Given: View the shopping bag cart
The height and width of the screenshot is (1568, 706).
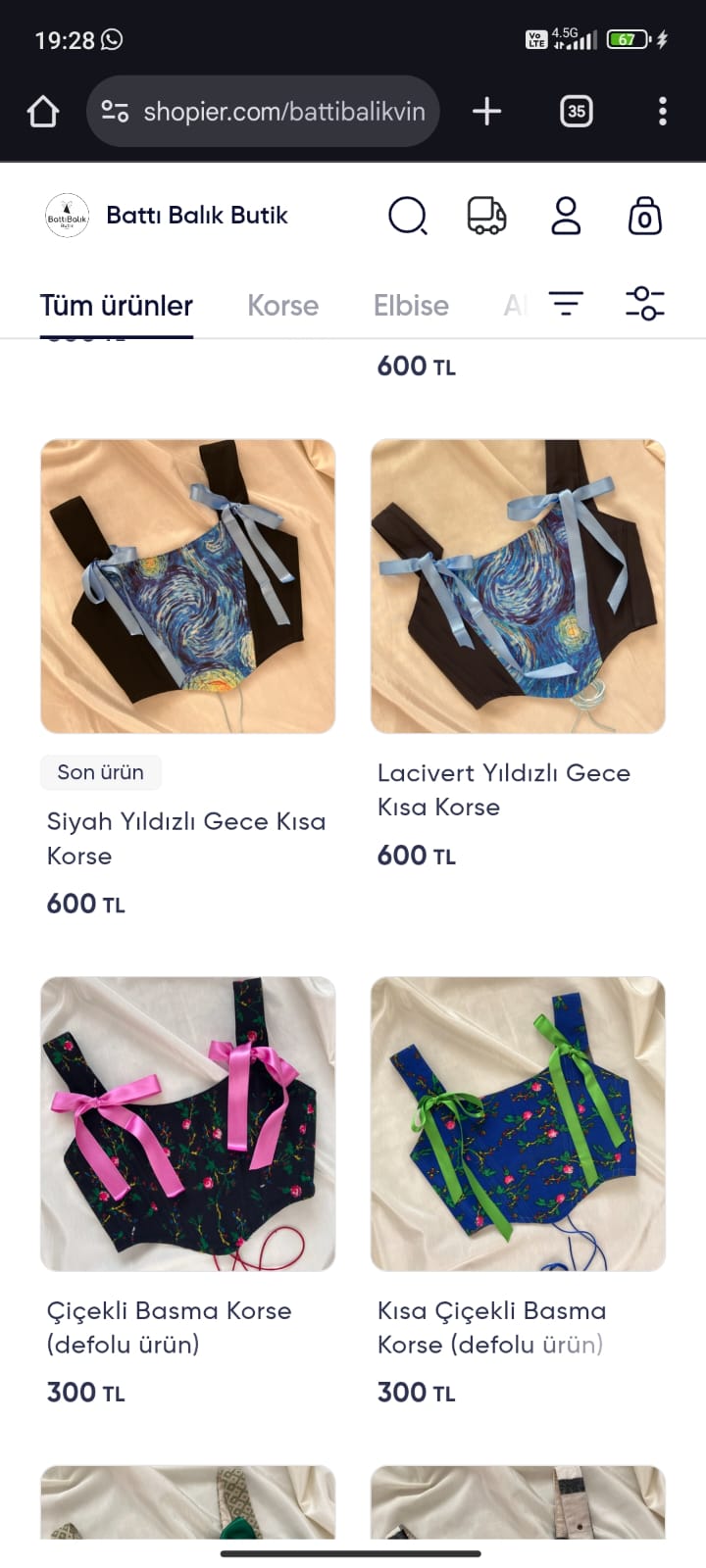Looking at the screenshot, I should click(x=644, y=216).
